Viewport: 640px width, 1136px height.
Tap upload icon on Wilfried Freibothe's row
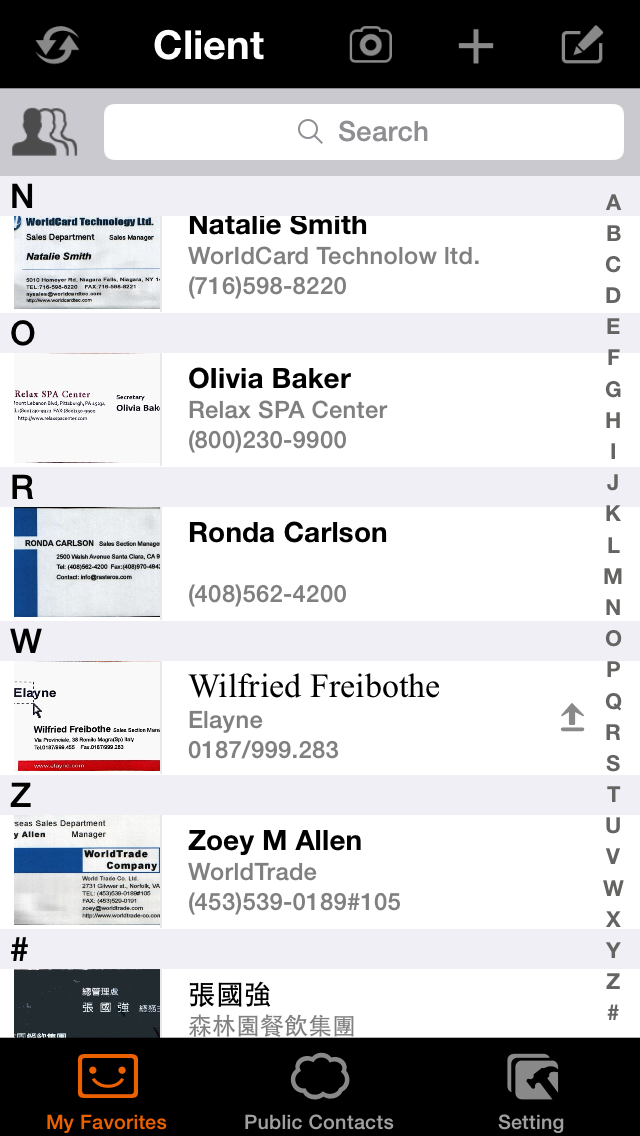pyautogui.click(x=572, y=717)
